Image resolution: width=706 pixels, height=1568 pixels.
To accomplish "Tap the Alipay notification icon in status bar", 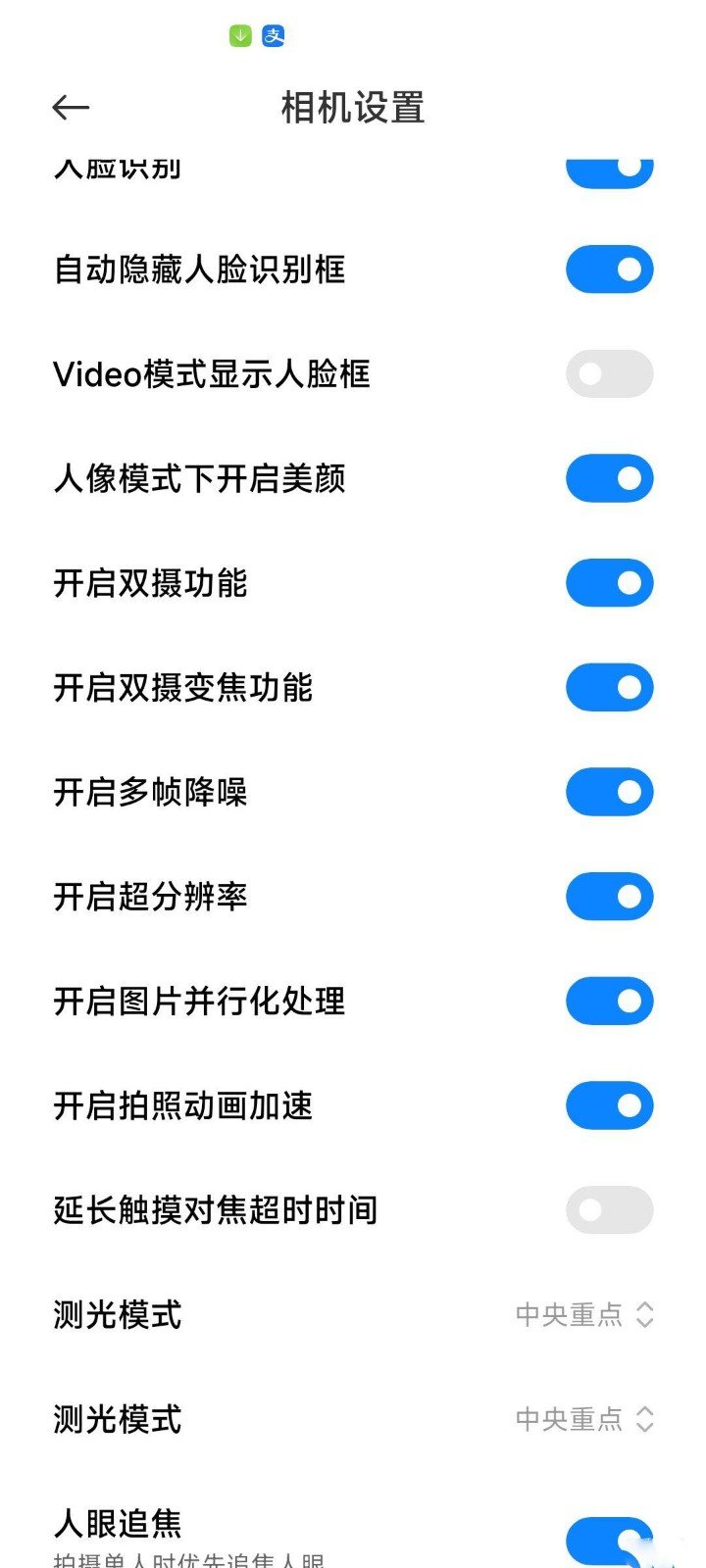I will [274, 35].
